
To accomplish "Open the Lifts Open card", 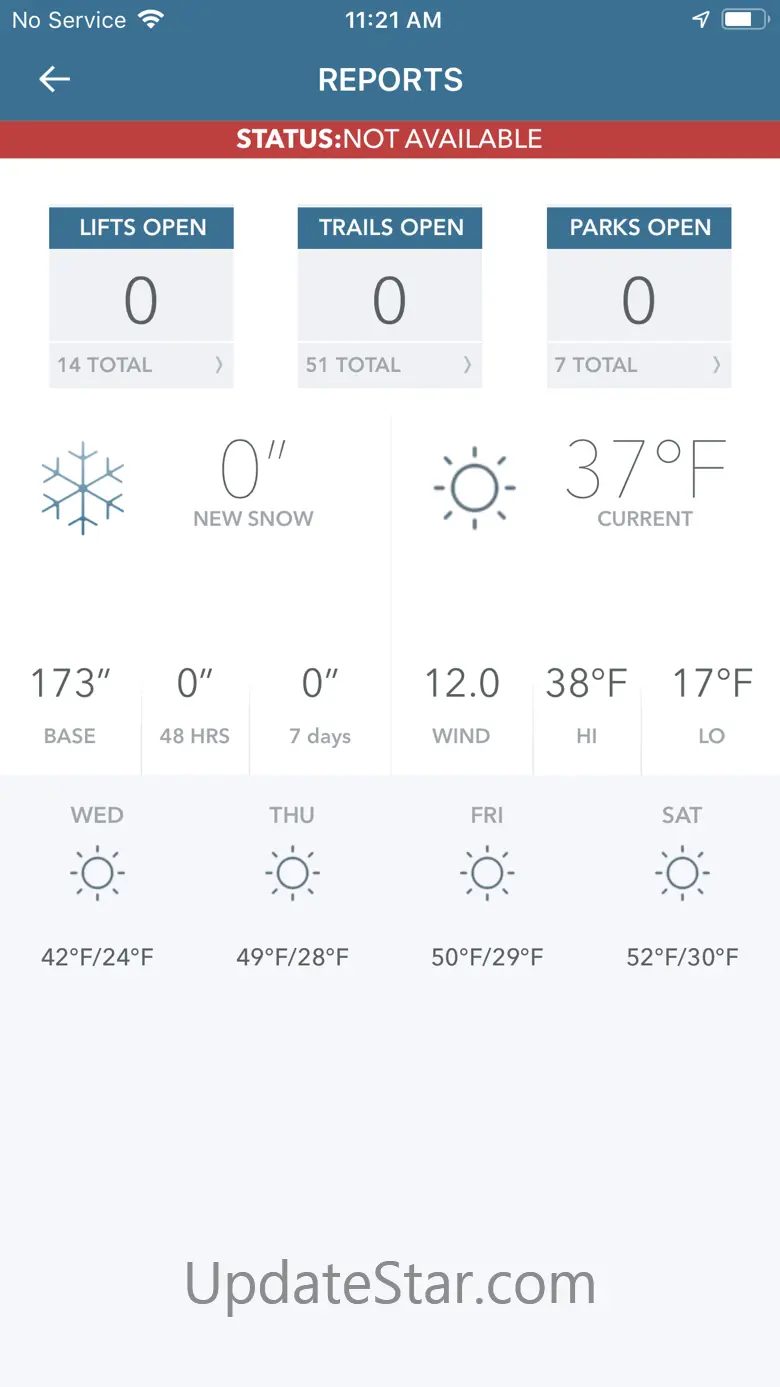I will (141, 297).
